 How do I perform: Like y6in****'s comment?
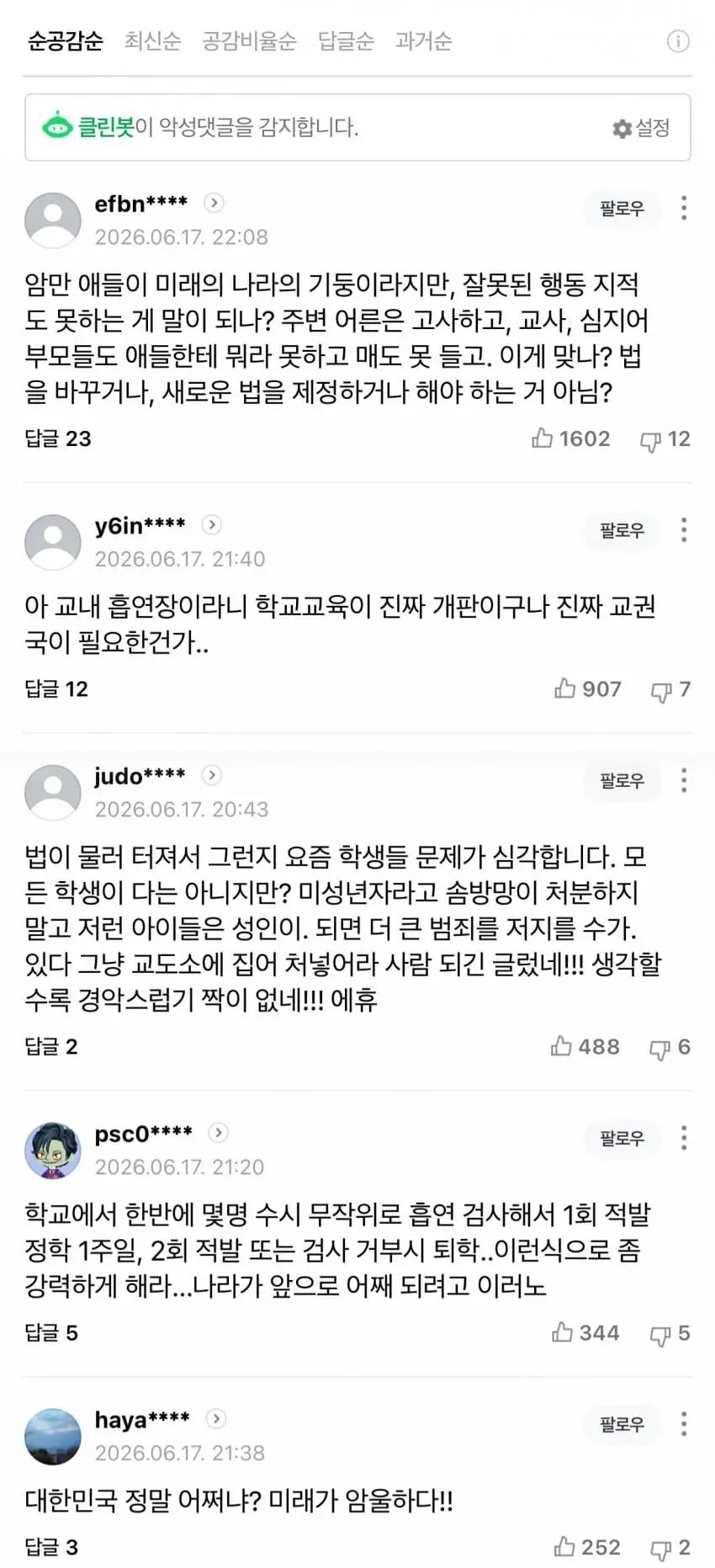[x=587, y=689]
